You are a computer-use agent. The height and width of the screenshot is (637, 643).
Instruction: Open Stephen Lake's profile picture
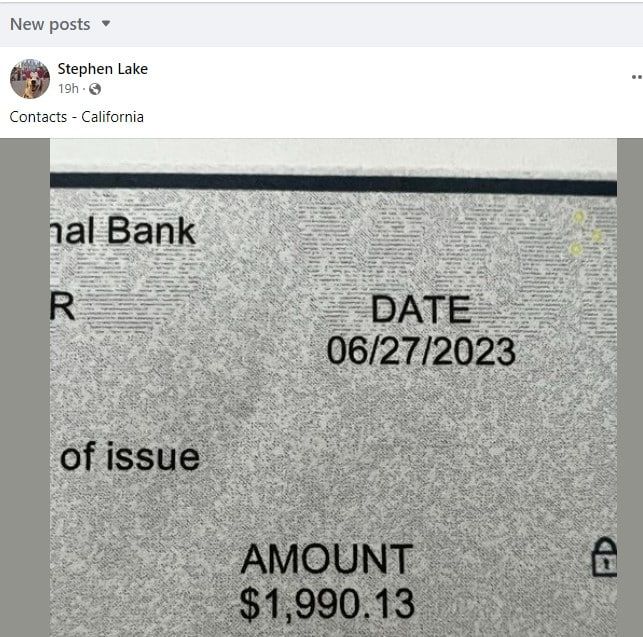click(29, 78)
